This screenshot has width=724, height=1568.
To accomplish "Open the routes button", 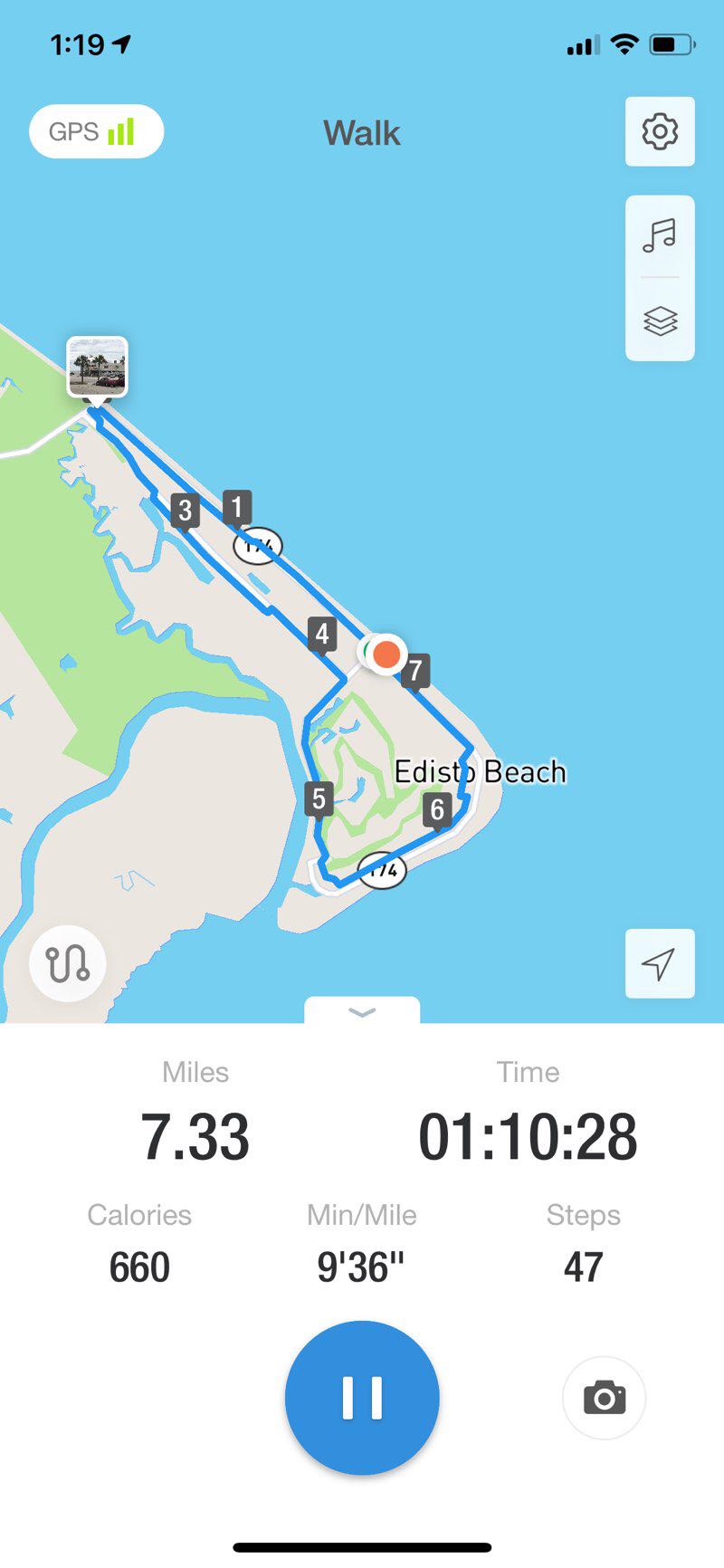I will (68, 963).
